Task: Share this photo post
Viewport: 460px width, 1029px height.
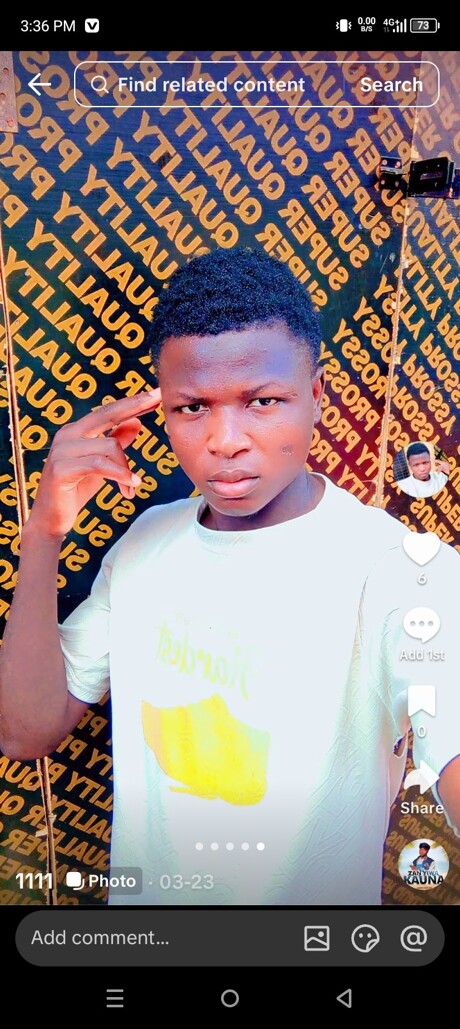Action: coord(421,778)
